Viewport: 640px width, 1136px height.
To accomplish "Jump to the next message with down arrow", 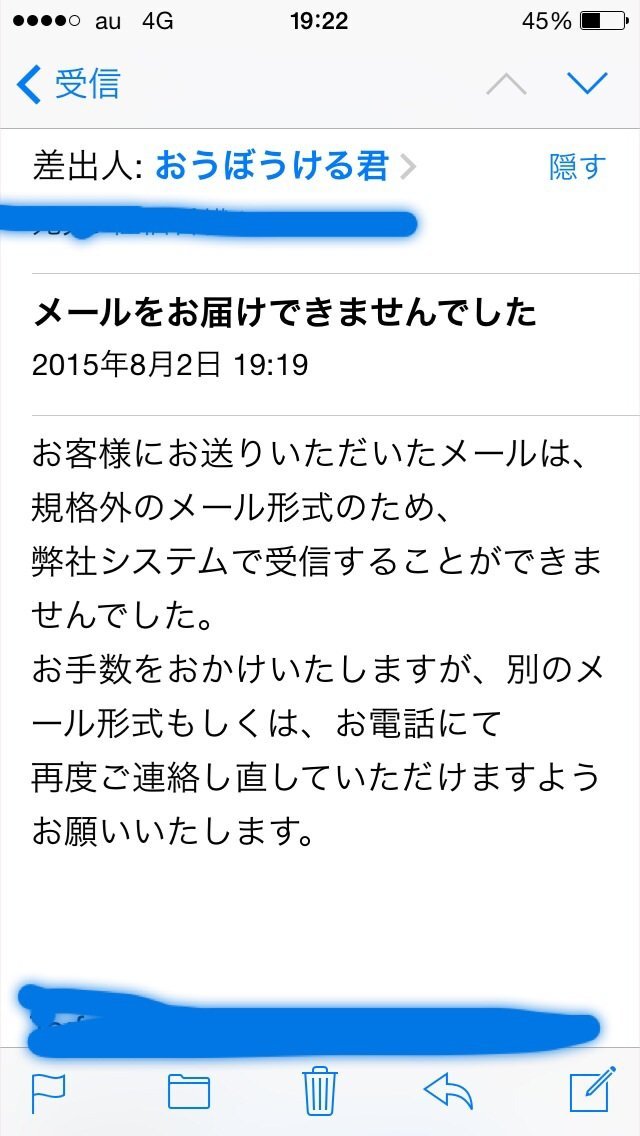I will 587,84.
